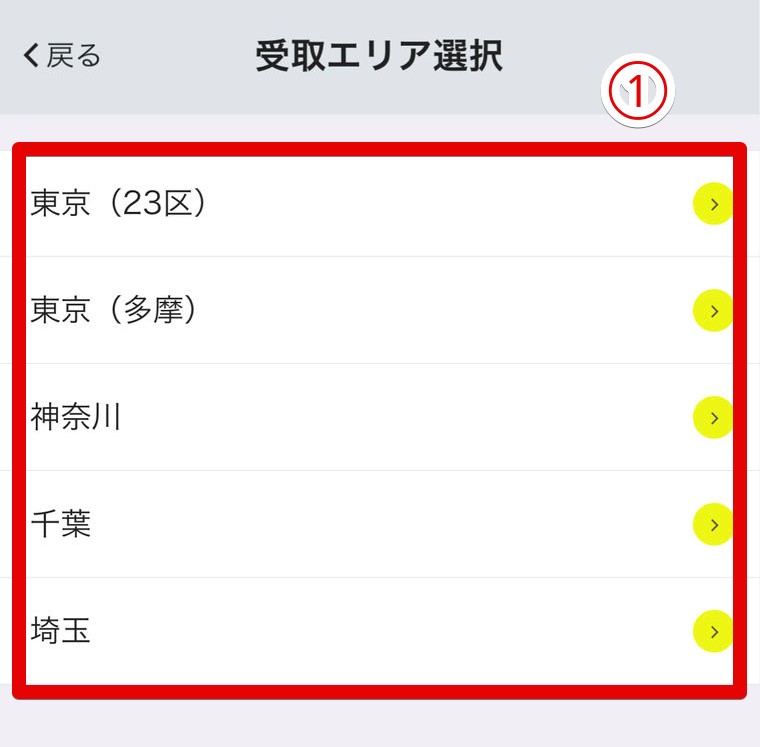Pick 千葉 from the area list
Screen dimensions: 760x747
378,524
